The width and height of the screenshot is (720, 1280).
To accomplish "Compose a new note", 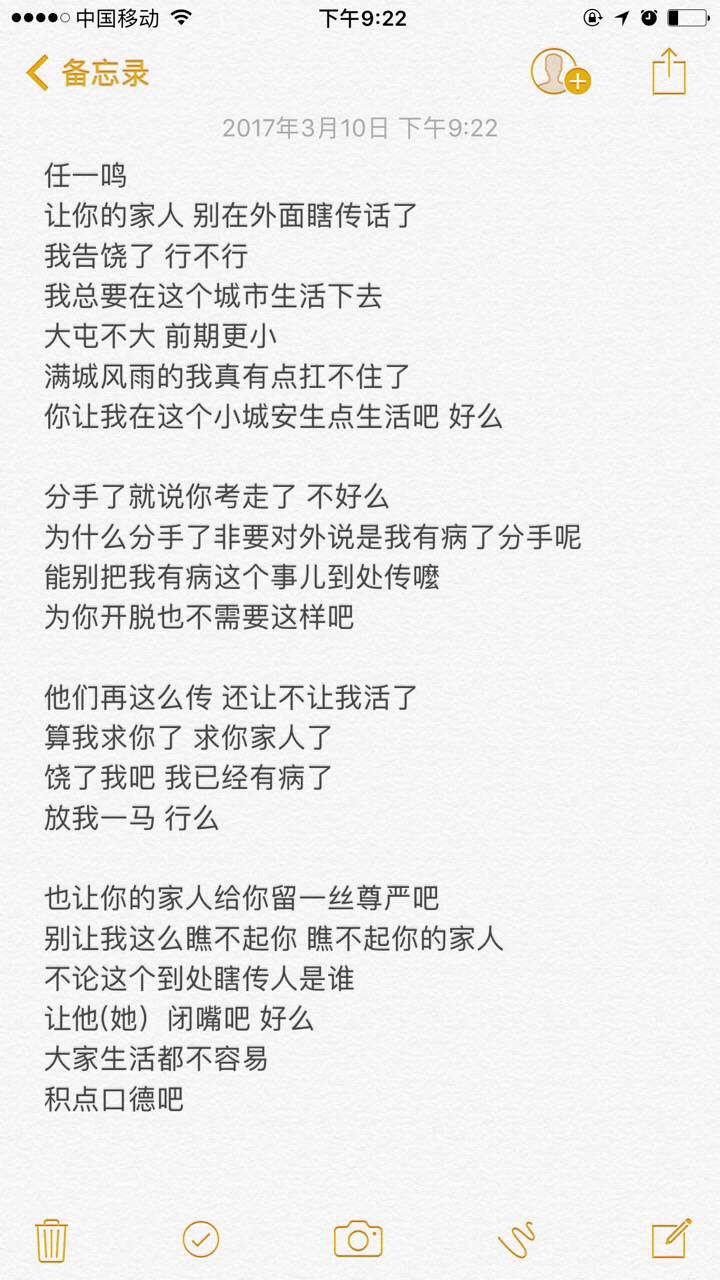I will (x=671, y=1238).
